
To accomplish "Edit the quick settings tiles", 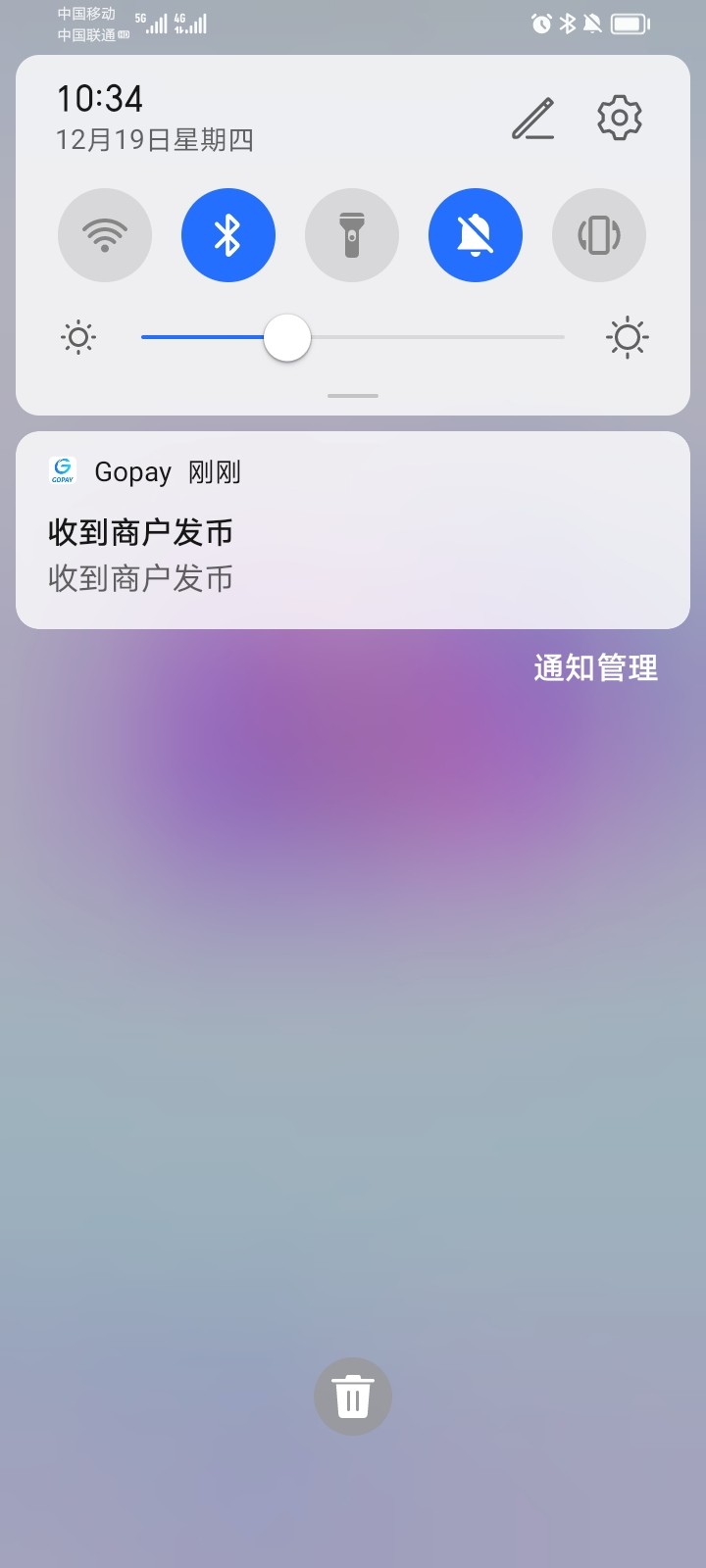I will point(533,119).
